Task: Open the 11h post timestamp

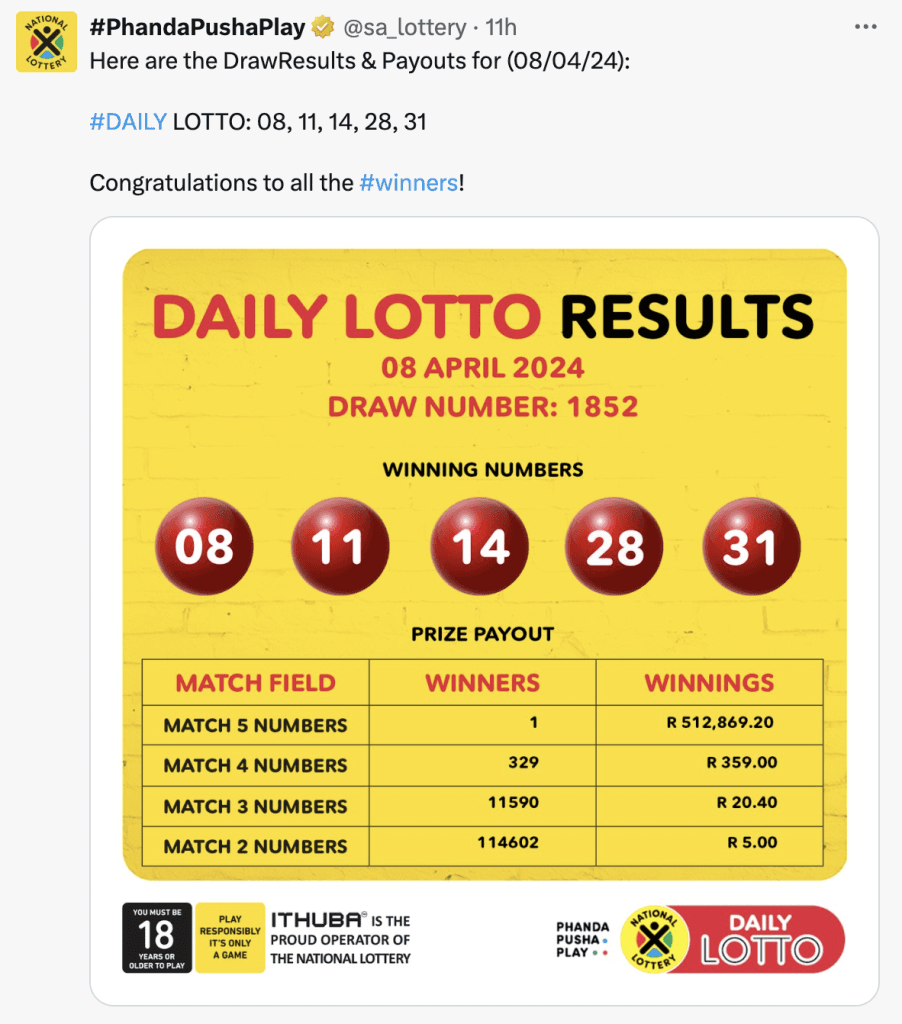Action: [x=501, y=27]
